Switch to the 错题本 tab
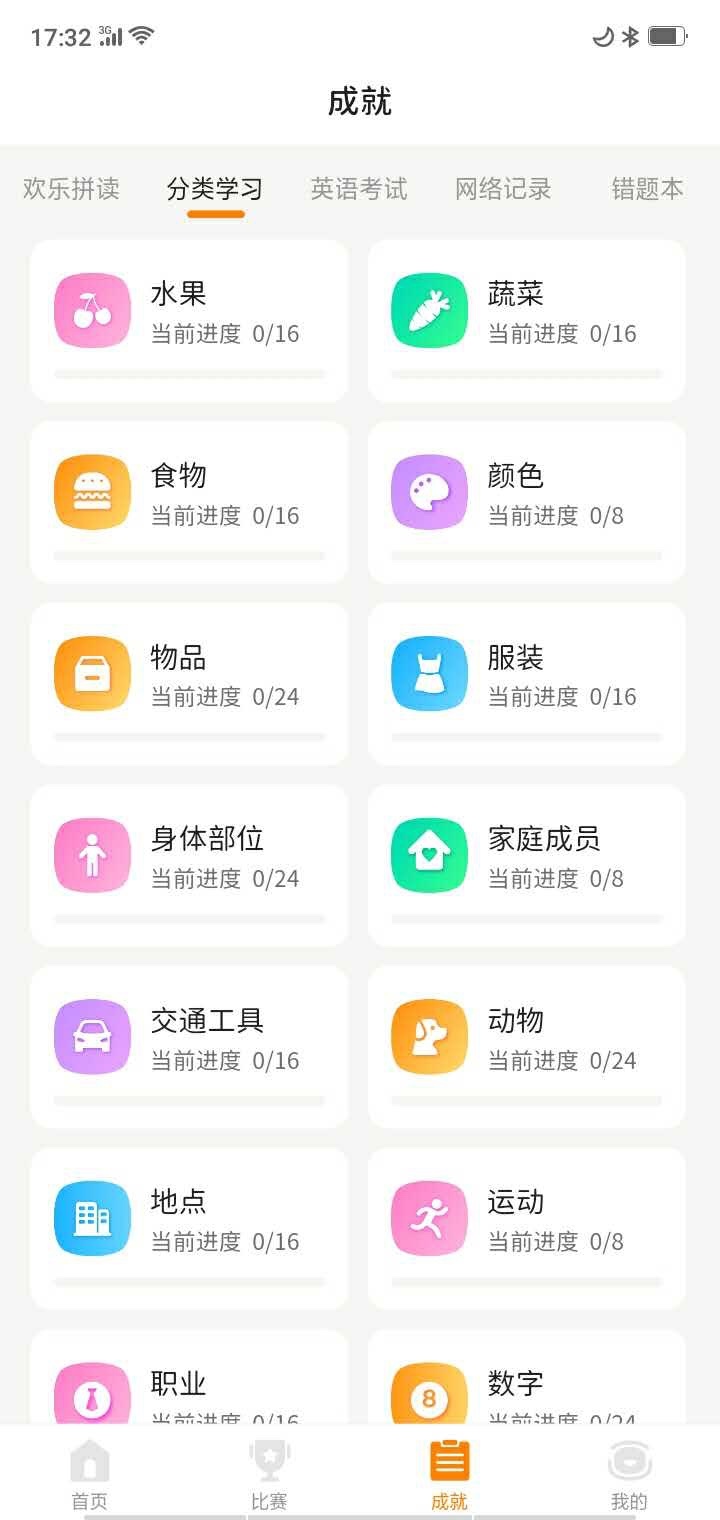 click(646, 189)
